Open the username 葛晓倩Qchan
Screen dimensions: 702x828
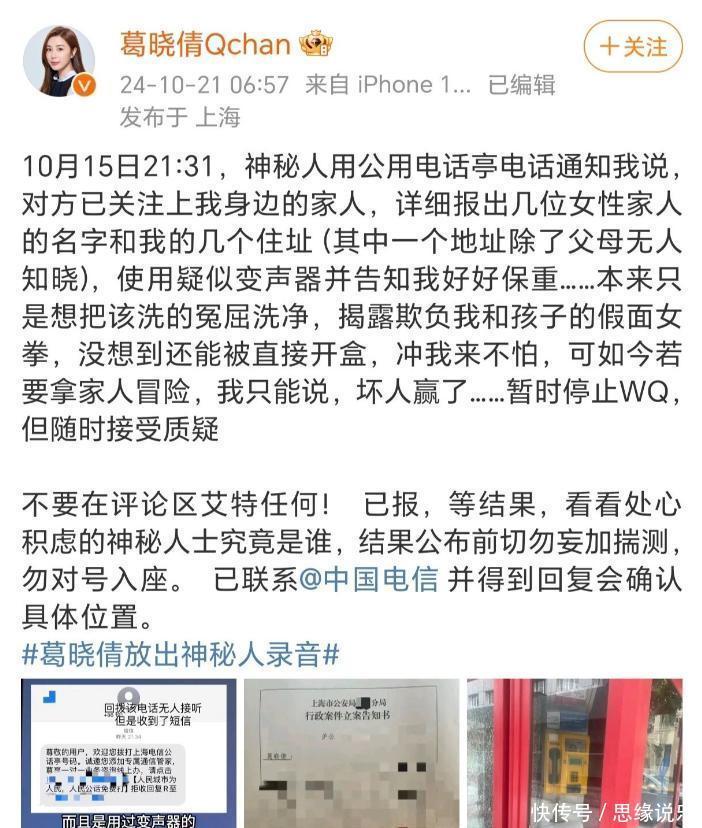205,44
